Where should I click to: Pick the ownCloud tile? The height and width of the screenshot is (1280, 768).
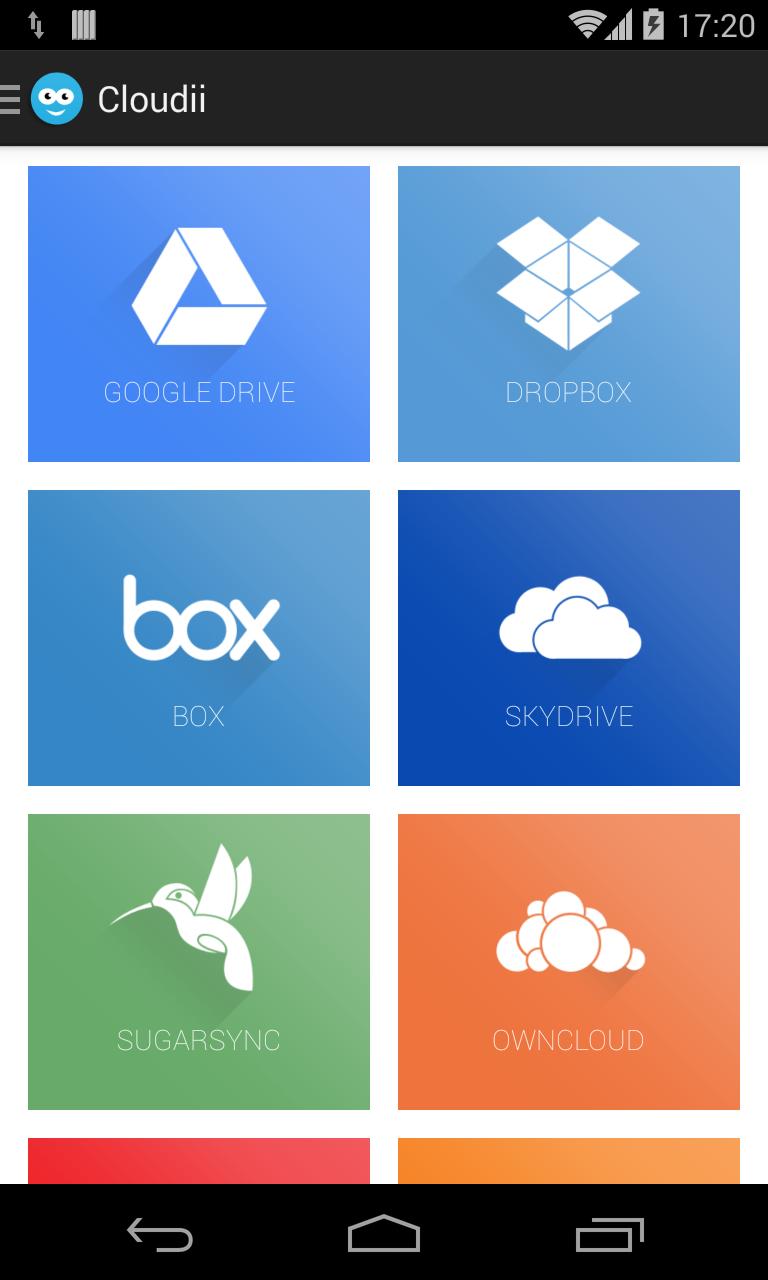[x=568, y=962]
